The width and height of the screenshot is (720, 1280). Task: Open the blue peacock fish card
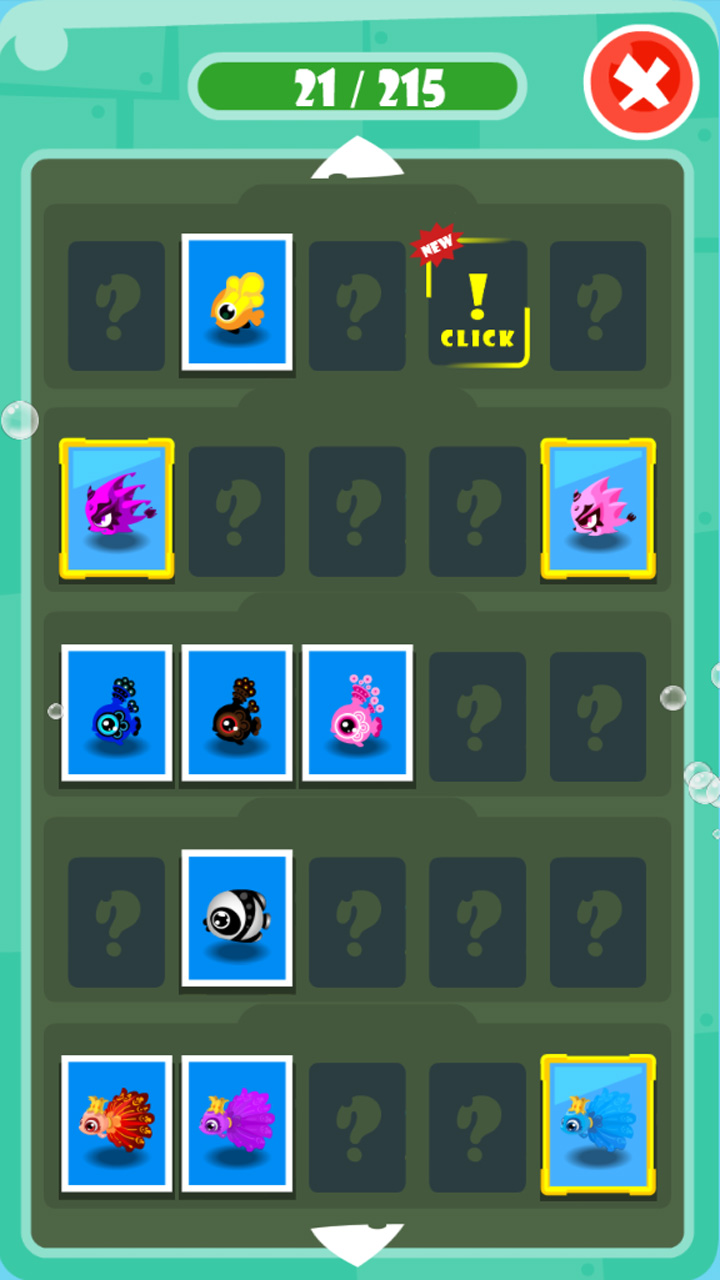tap(598, 1124)
